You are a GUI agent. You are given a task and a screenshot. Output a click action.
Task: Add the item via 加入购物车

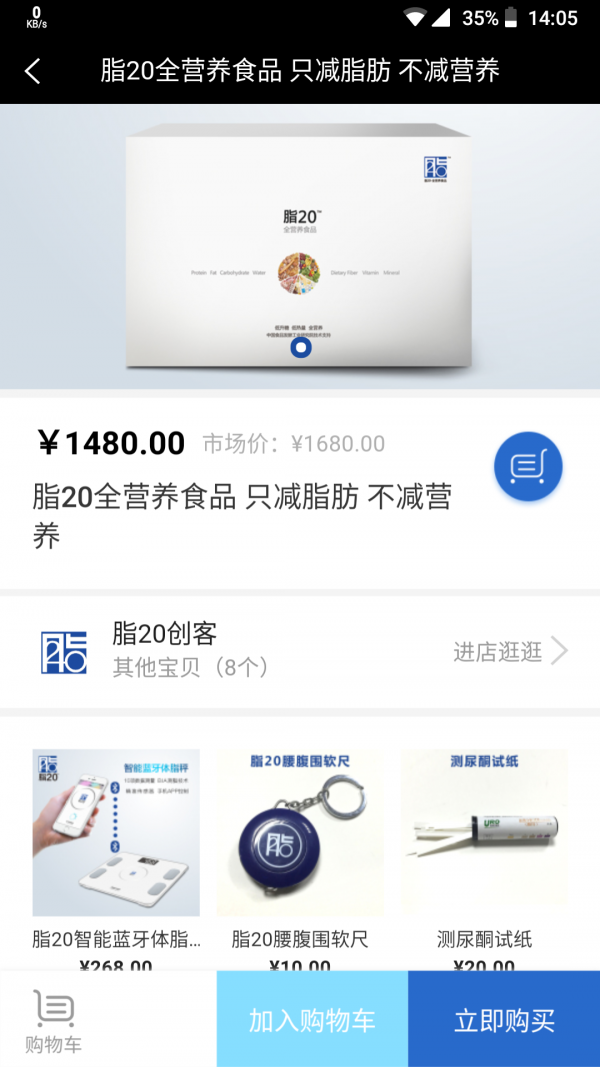(x=312, y=1020)
